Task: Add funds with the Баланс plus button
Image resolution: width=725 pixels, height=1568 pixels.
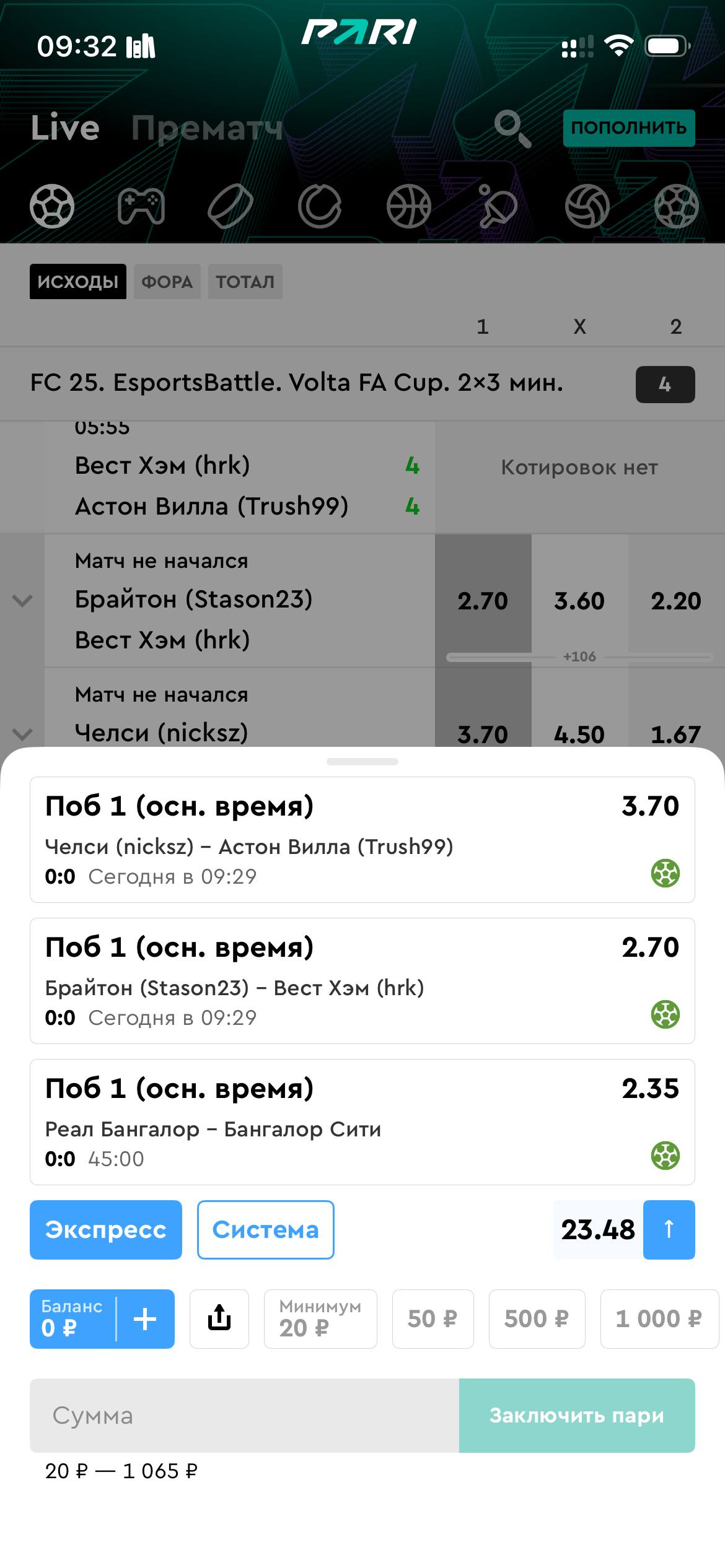Action: click(x=145, y=1319)
